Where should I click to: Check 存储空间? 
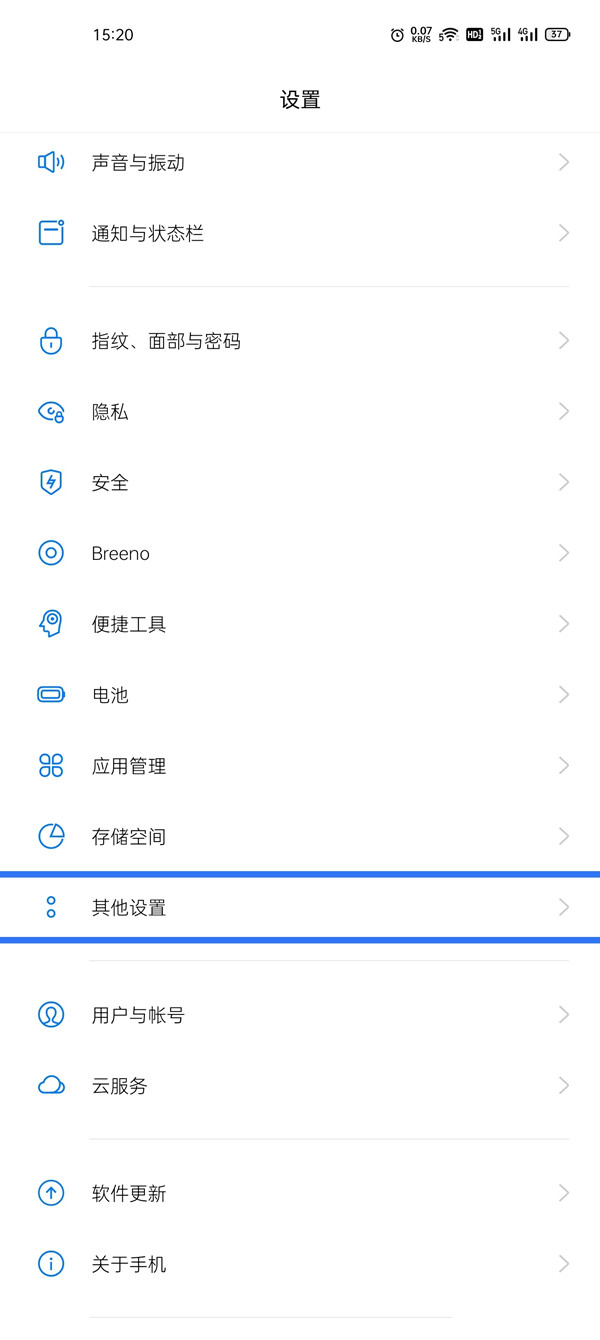[x=300, y=837]
